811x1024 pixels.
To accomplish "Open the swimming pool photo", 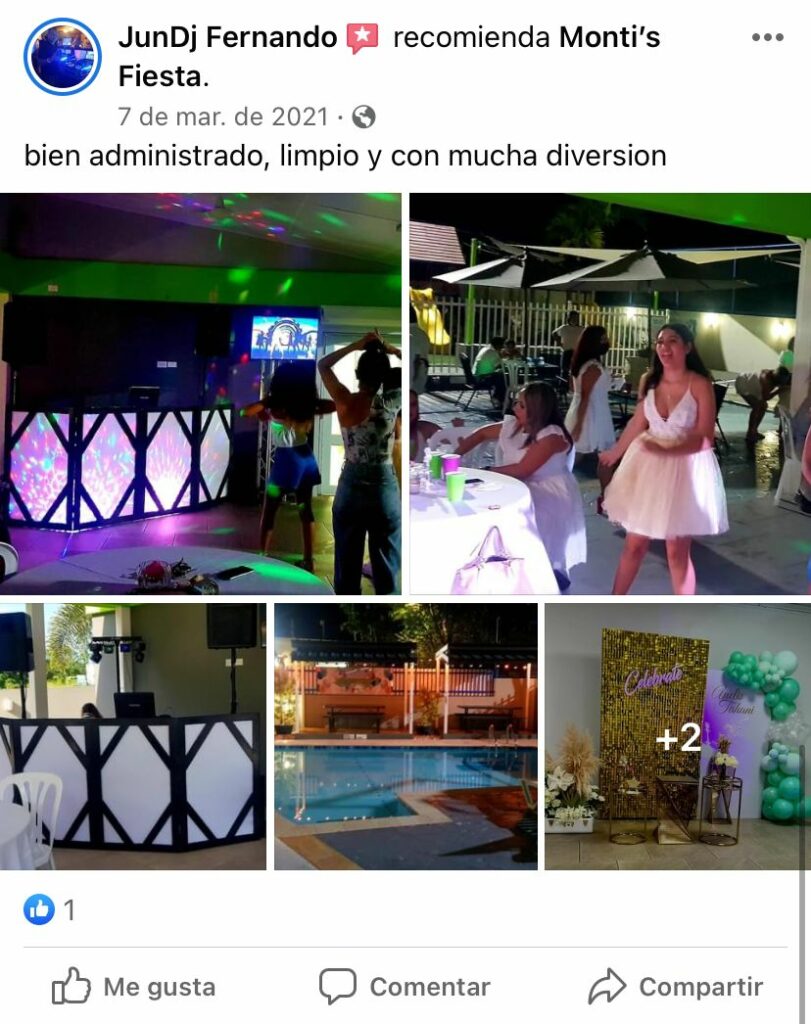I will [405, 736].
